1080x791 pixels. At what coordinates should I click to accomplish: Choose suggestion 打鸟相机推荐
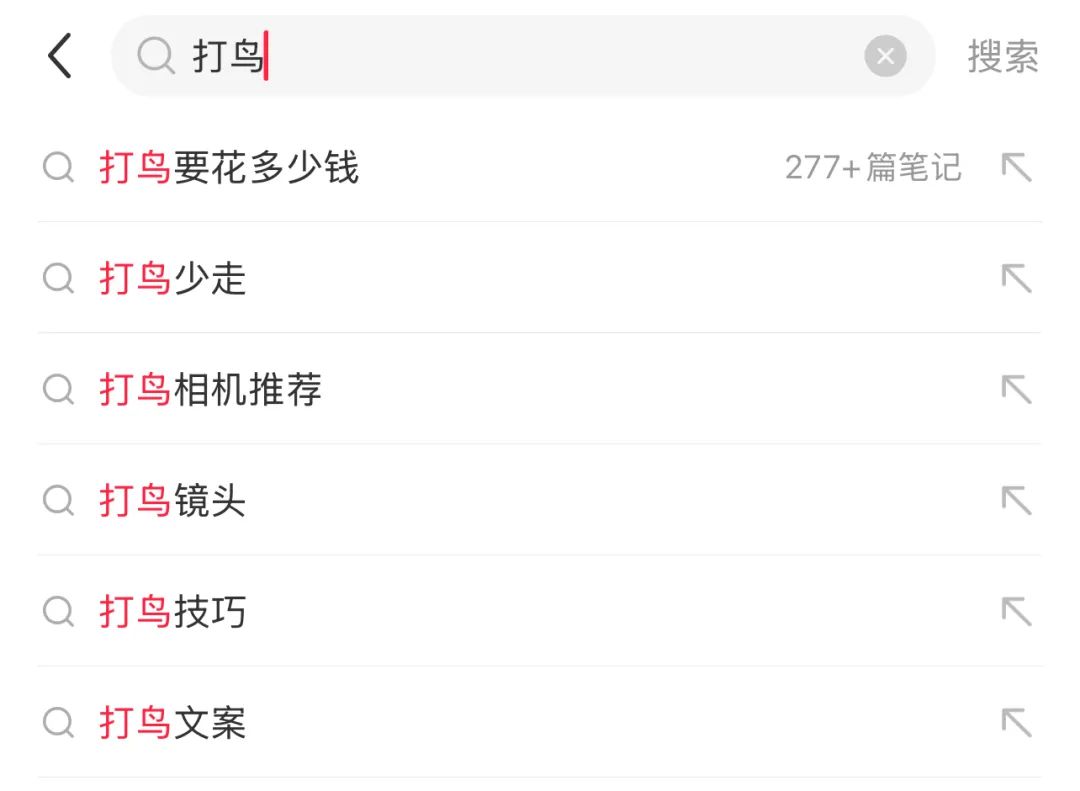(x=211, y=389)
